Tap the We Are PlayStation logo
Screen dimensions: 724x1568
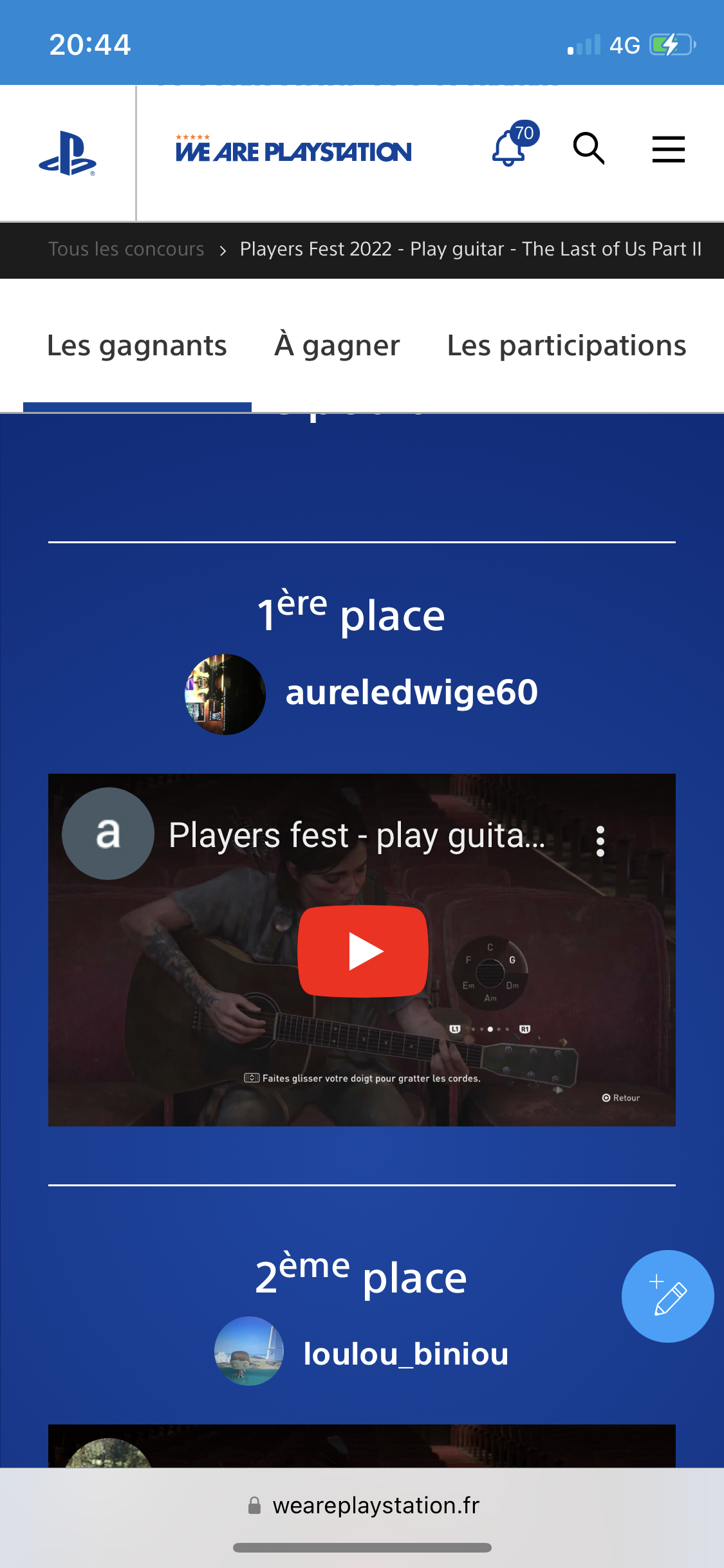293,151
